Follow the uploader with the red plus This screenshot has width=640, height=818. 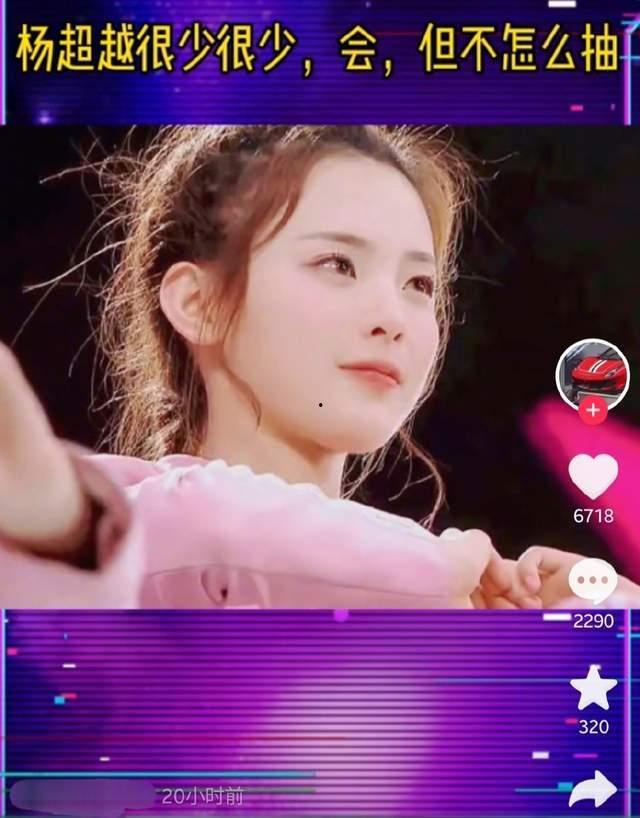pos(593,410)
